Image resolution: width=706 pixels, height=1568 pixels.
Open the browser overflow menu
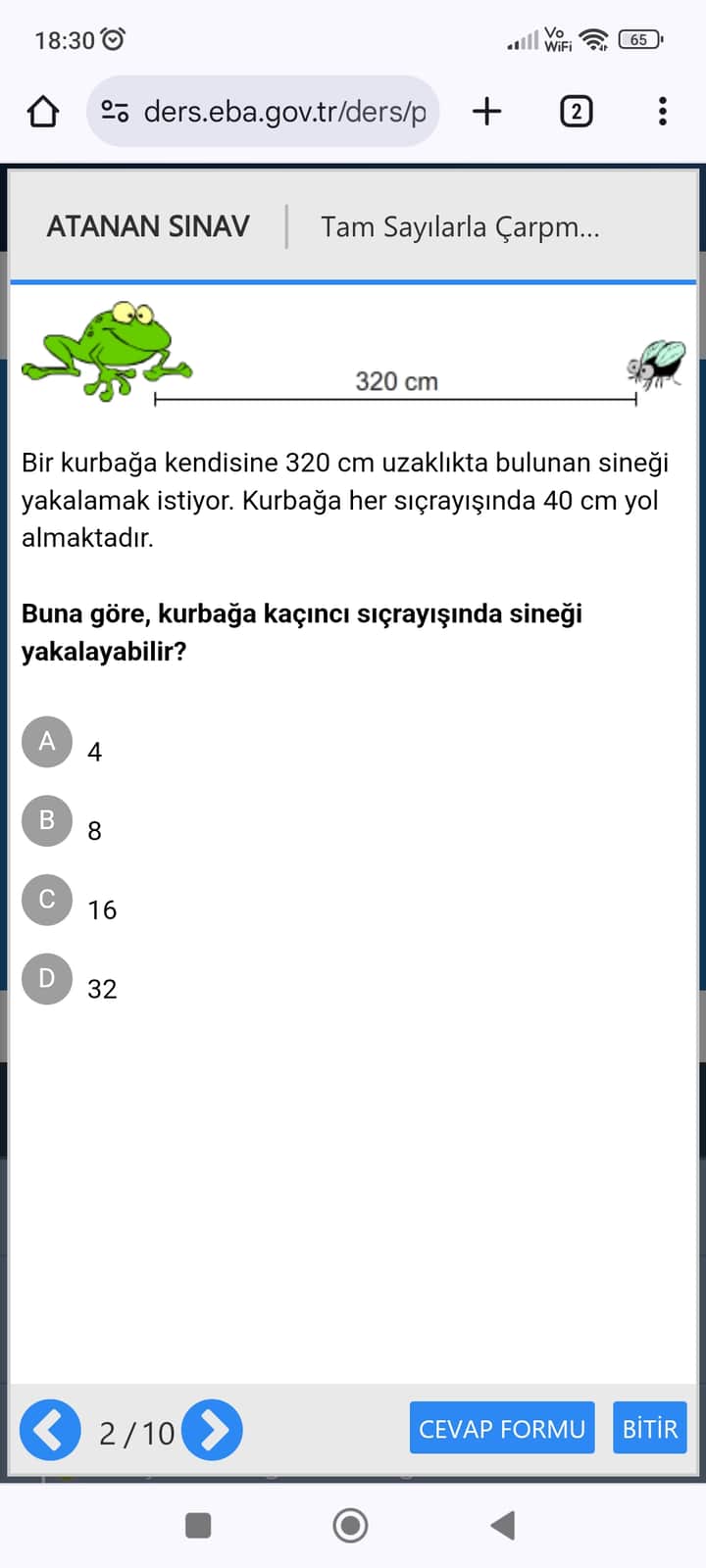663,112
